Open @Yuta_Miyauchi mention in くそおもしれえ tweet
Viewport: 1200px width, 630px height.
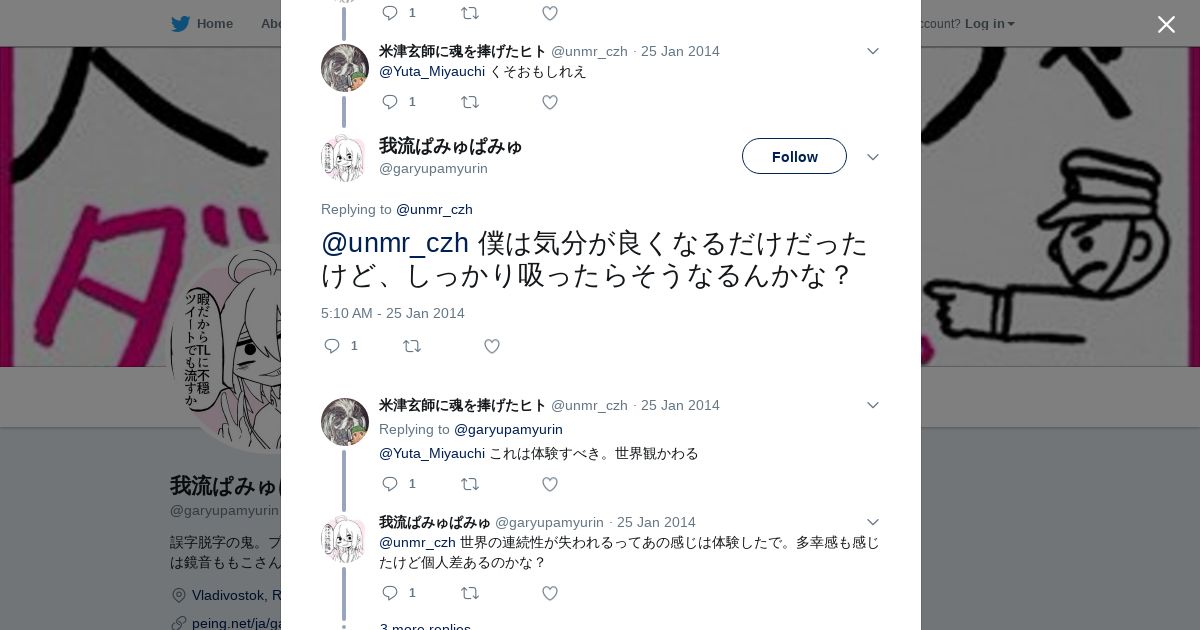point(432,72)
